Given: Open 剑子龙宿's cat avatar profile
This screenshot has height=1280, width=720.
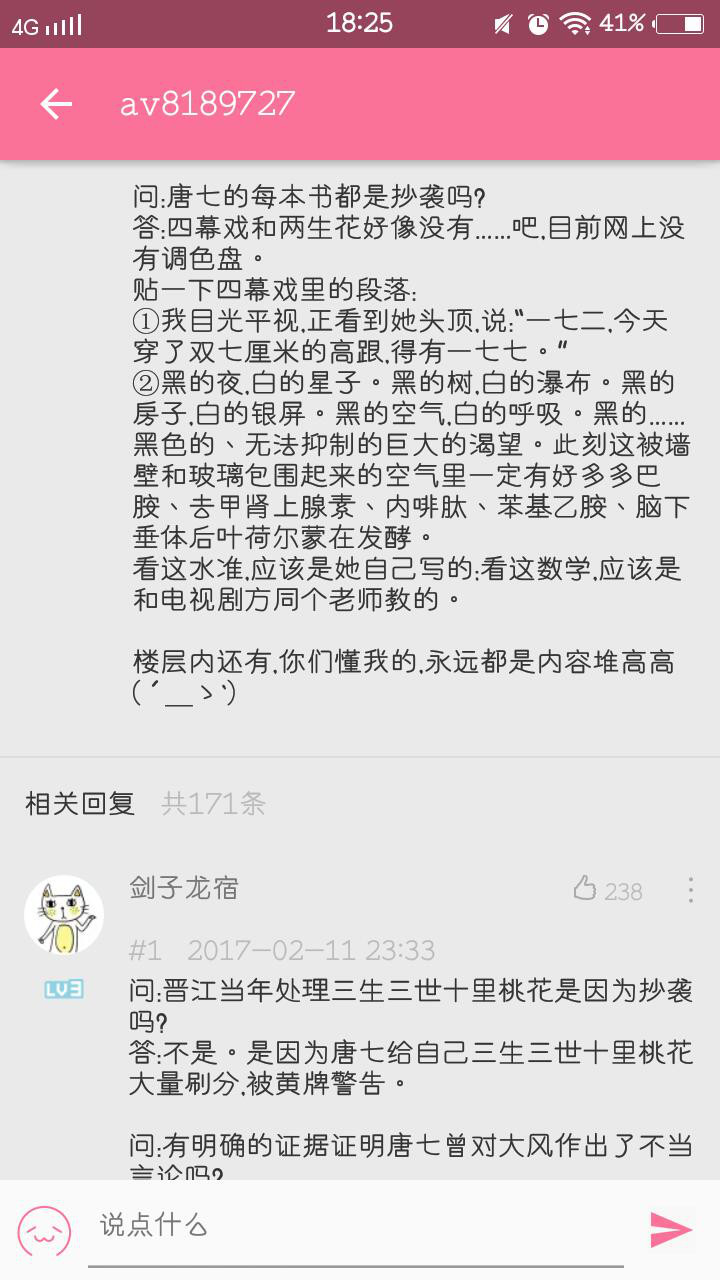Looking at the screenshot, I should click(x=64, y=915).
